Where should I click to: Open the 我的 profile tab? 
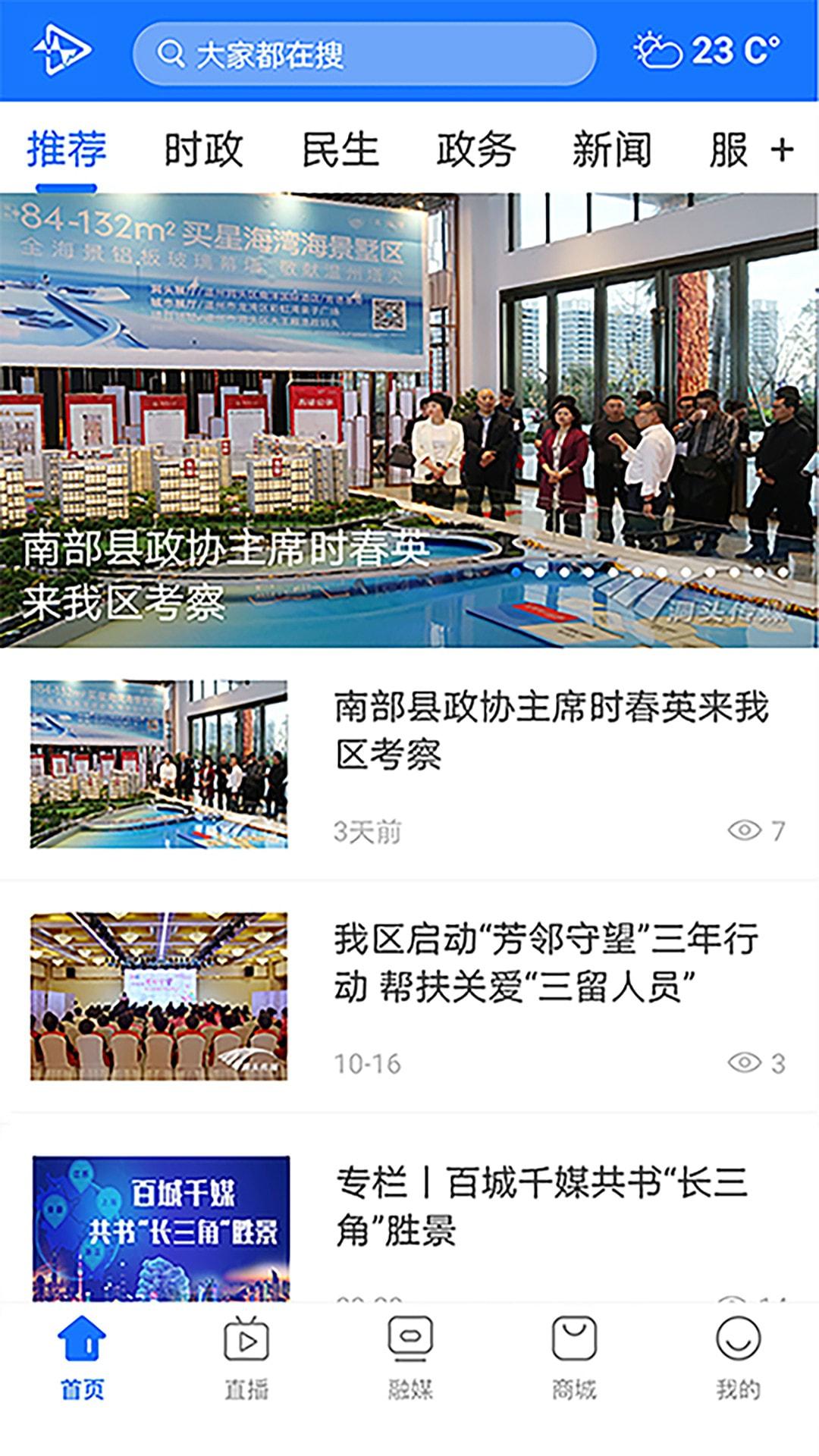click(x=738, y=1357)
